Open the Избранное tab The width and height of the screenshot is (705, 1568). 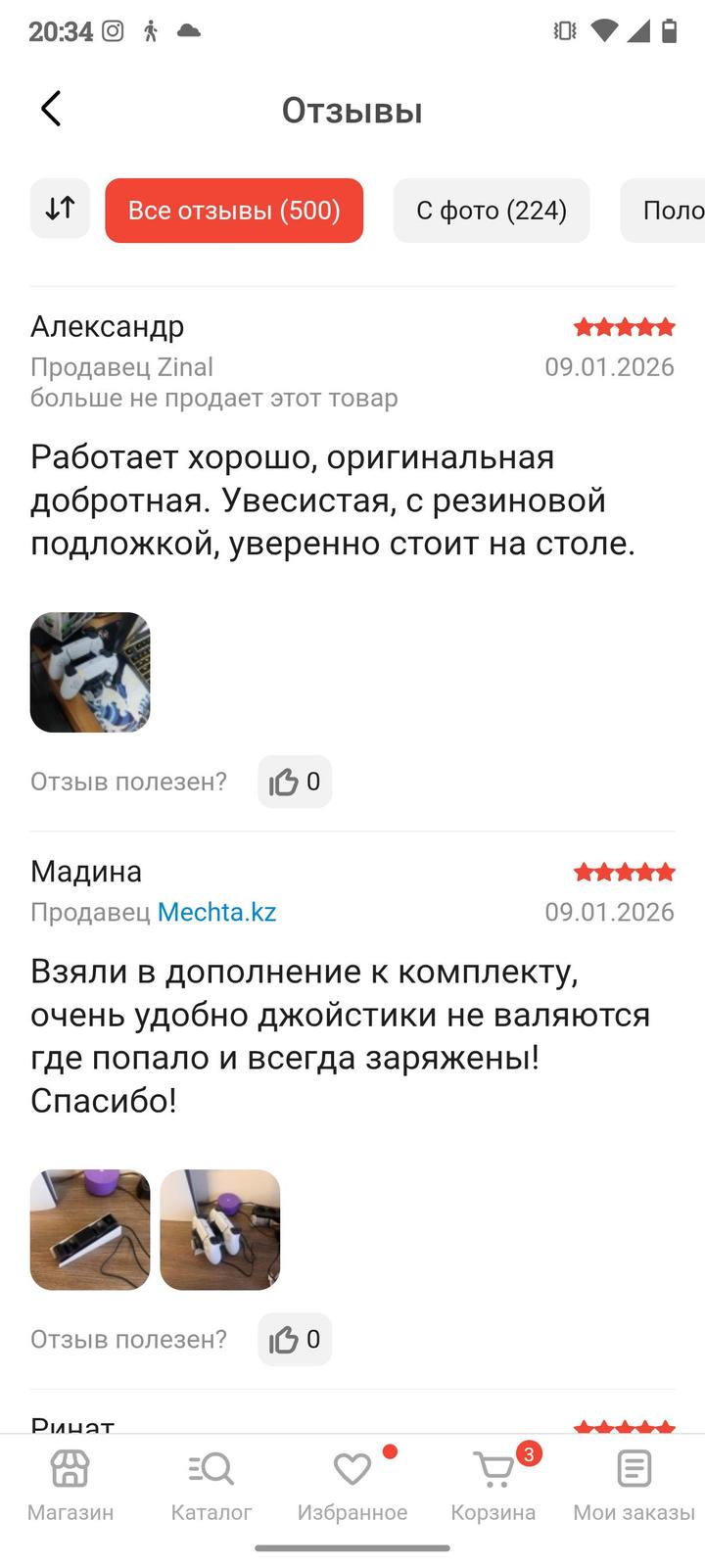click(352, 1485)
